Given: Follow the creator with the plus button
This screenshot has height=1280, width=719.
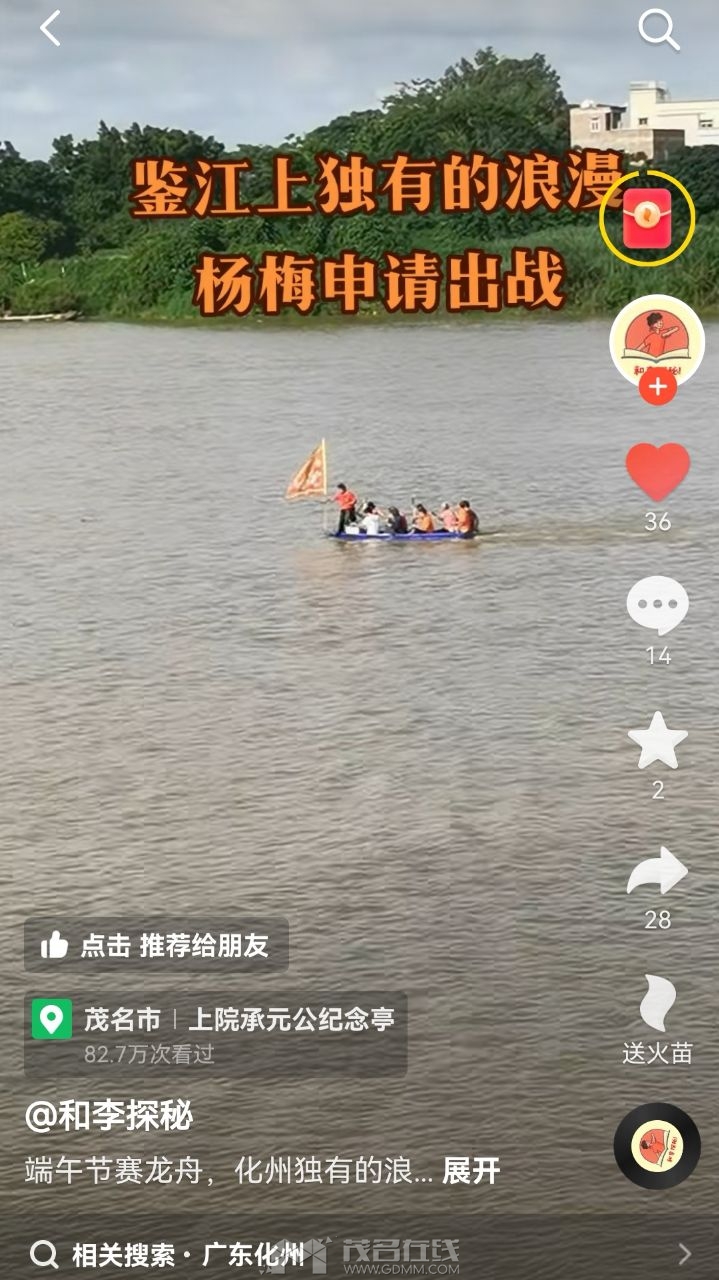Looking at the screenshot, I should (657, 387).
